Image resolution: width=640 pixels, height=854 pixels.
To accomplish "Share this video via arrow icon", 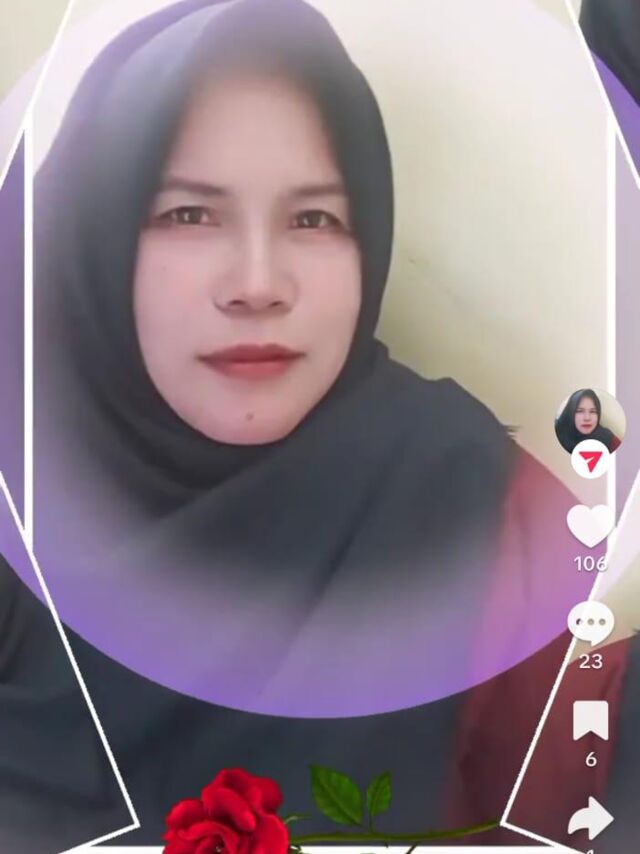I will pos(590,818).
